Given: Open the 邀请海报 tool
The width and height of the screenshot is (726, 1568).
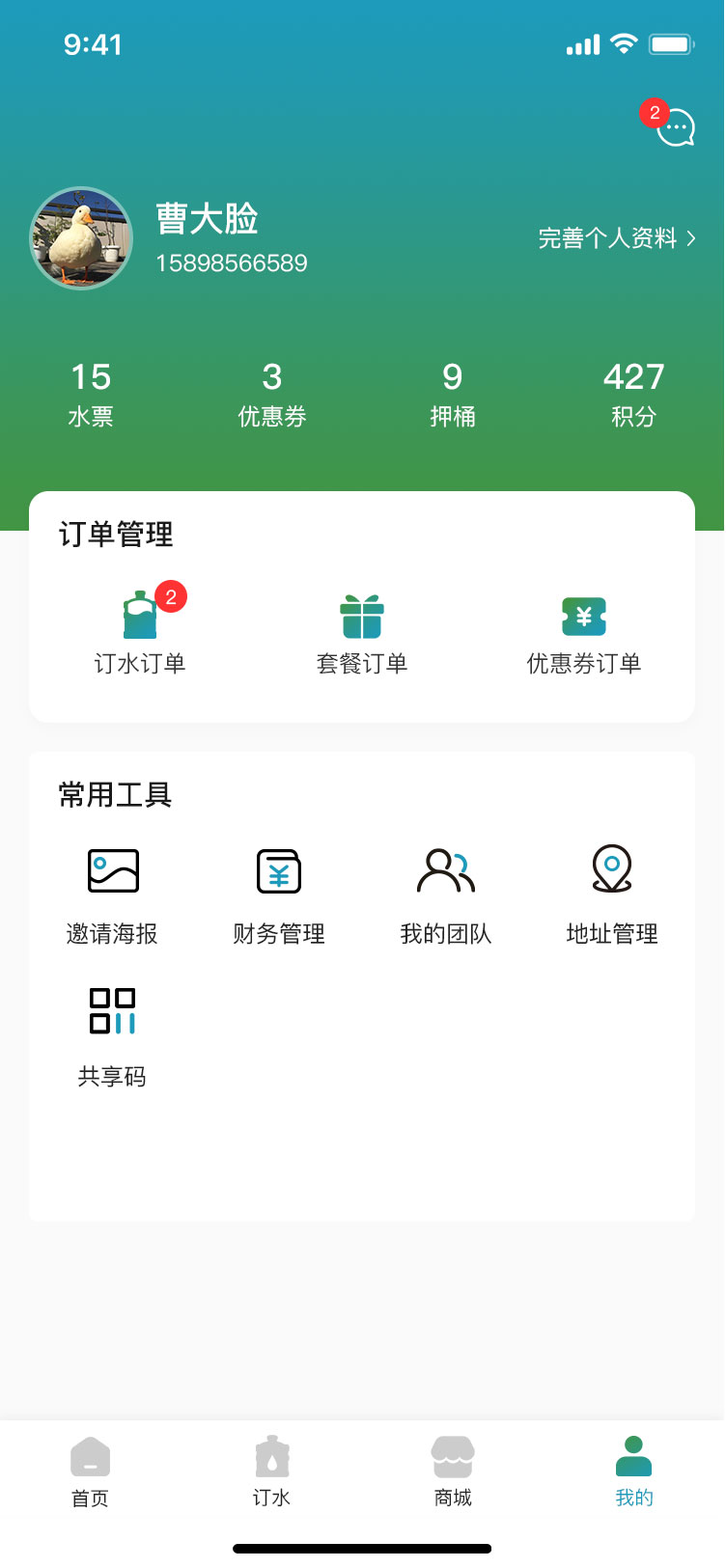Looking at the screenshot, I should click(x=112, y=895).
